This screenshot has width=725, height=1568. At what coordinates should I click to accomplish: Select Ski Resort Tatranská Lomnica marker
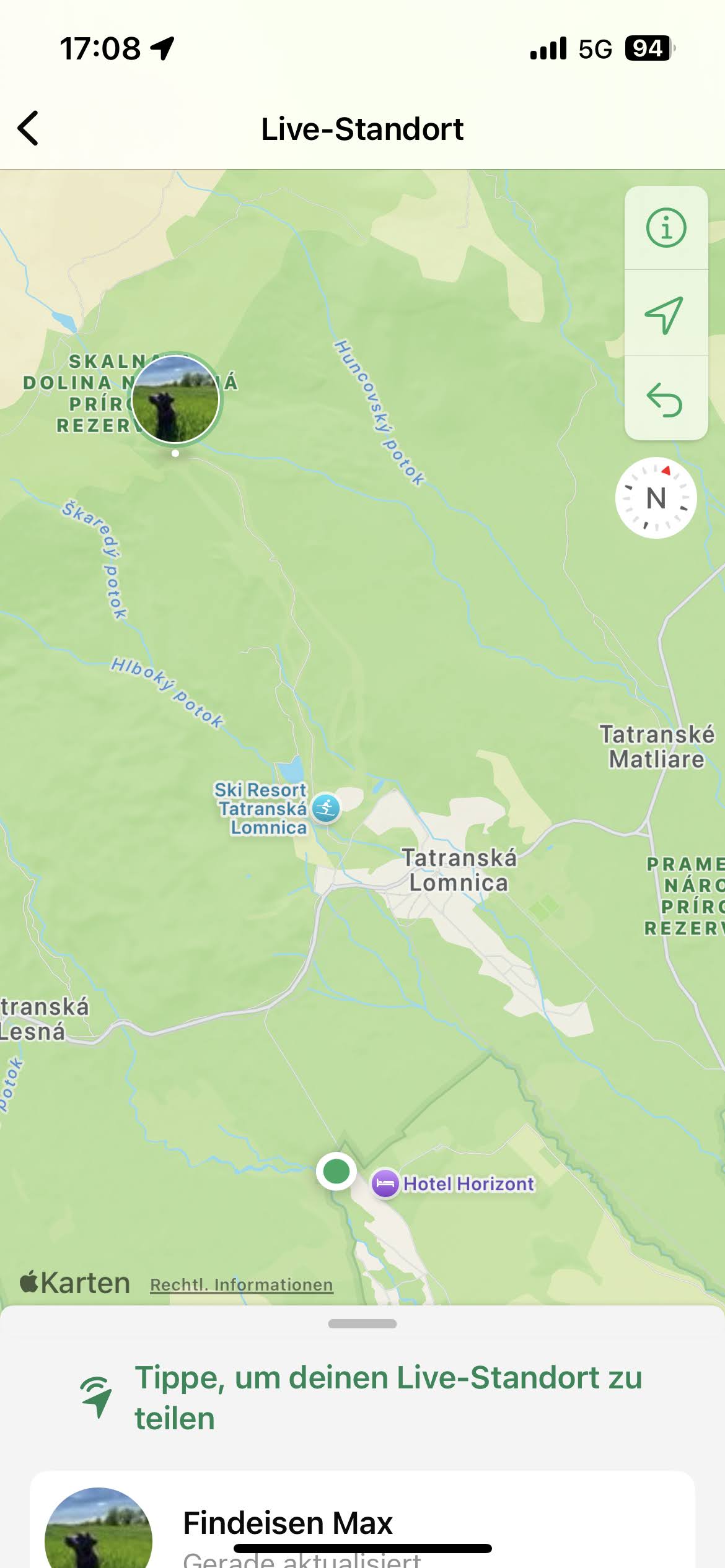pos(326,808)
